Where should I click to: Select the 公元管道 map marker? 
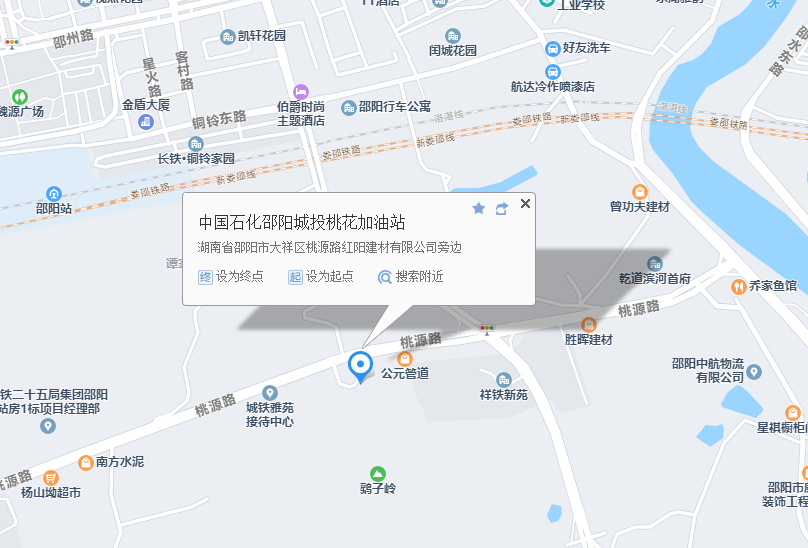[x=405, y=358]
